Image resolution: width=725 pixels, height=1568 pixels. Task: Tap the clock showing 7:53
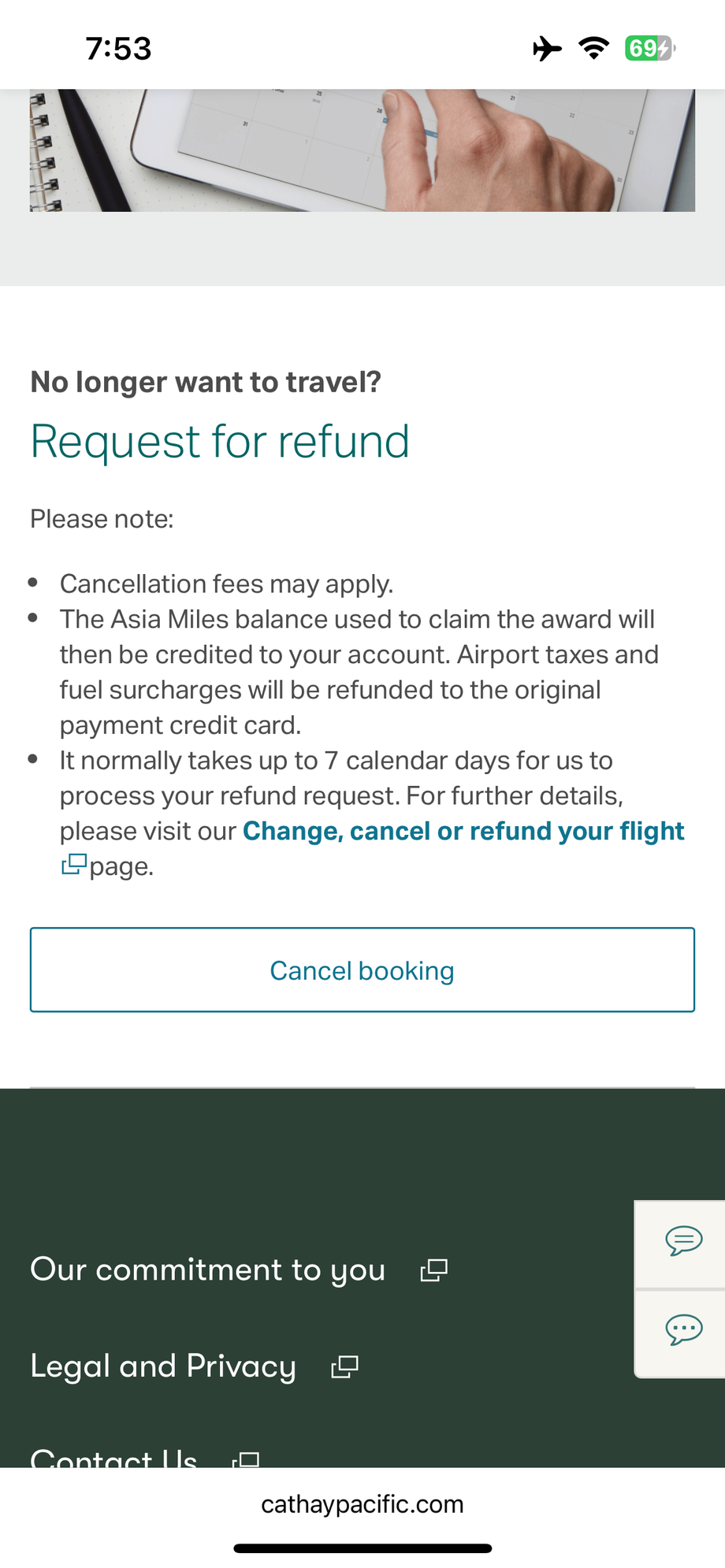(x=117, y=48)
